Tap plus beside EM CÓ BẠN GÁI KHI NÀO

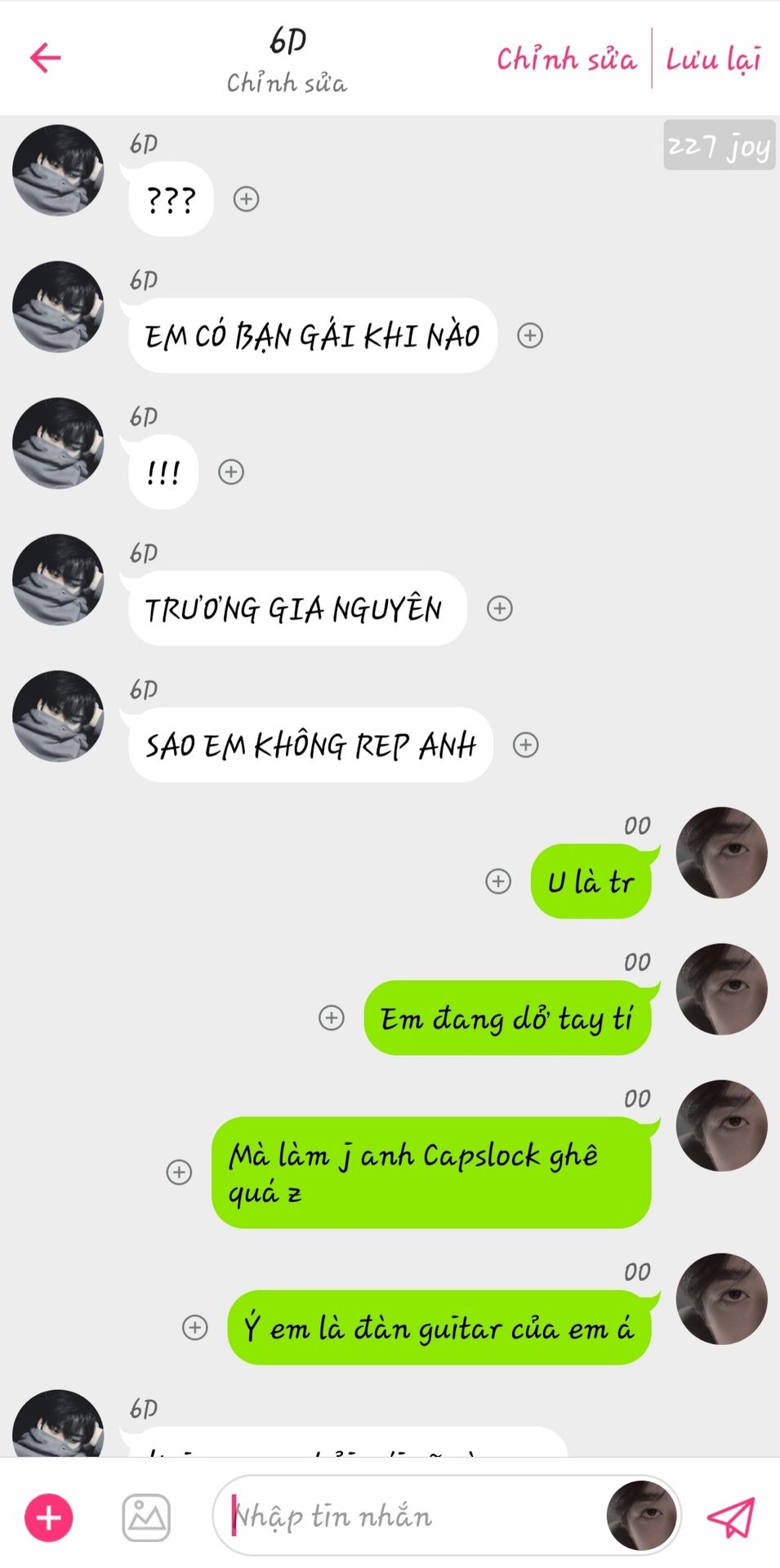coord(530,335)
